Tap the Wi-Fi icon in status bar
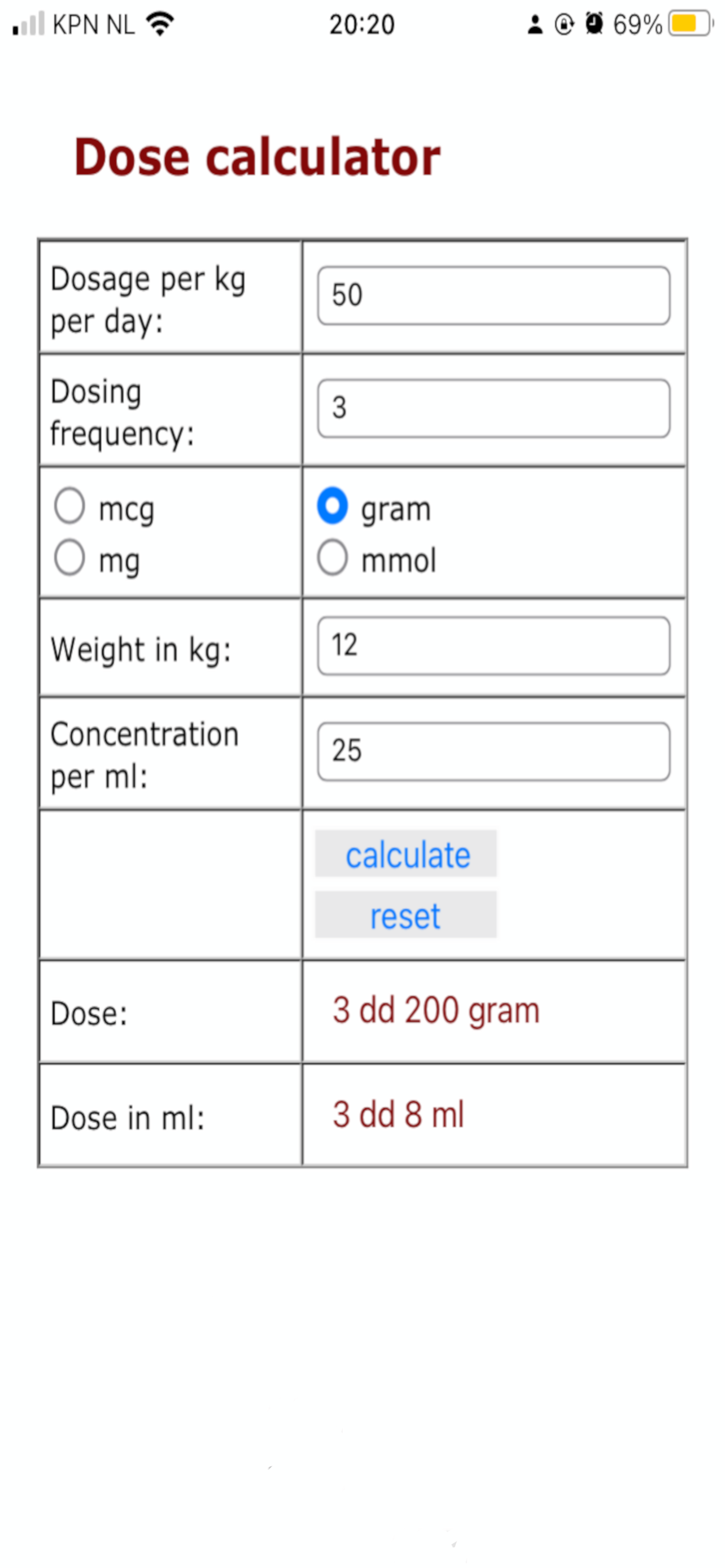 click(x=158, y=23)
